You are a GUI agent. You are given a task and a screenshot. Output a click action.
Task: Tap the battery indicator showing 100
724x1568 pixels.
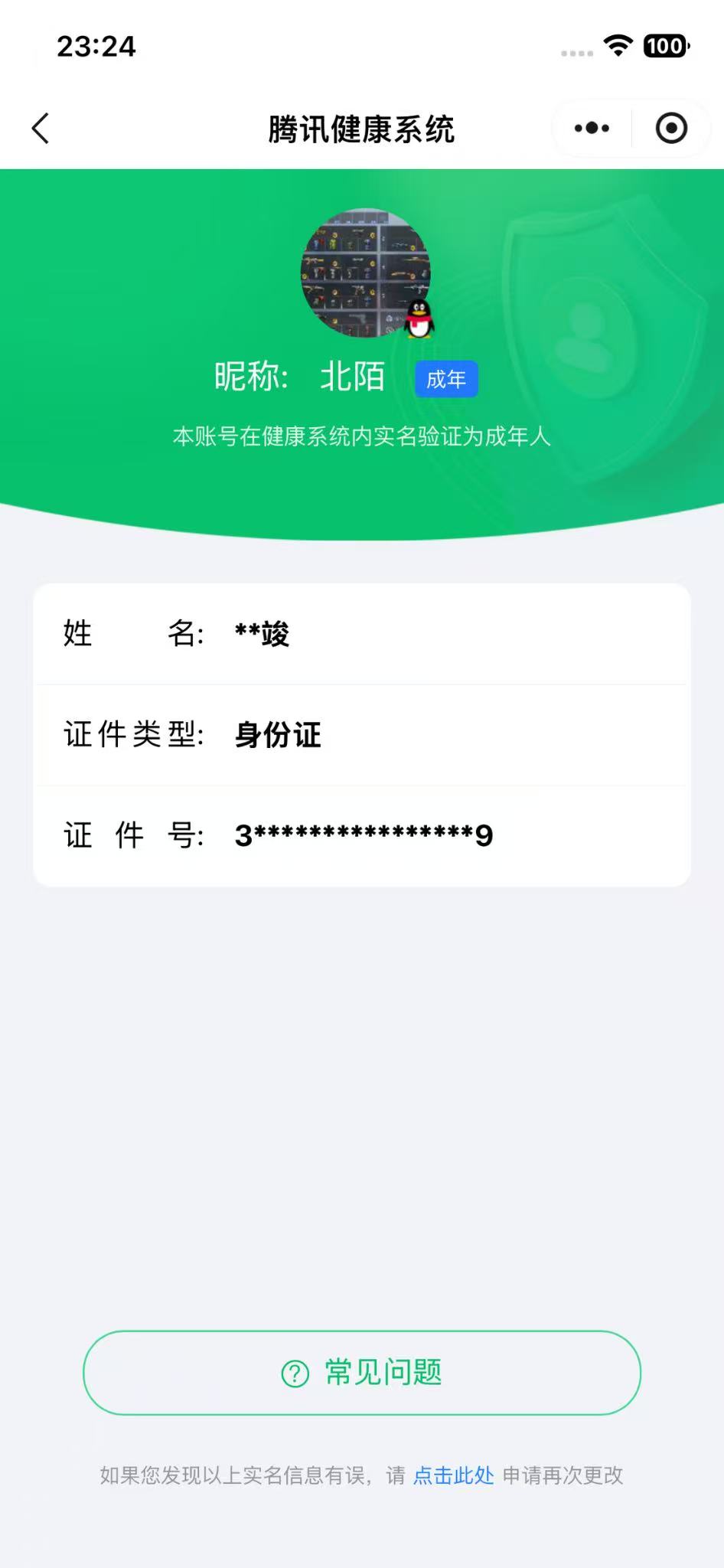pyautogui.click(x=665, y=47)
